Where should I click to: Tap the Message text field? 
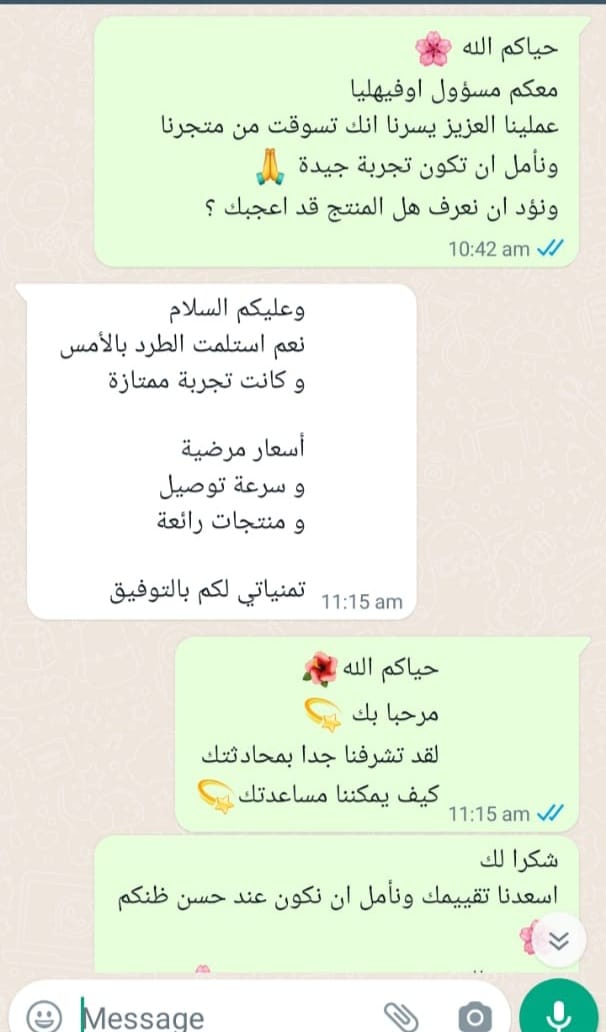[x=220, y=1018]
